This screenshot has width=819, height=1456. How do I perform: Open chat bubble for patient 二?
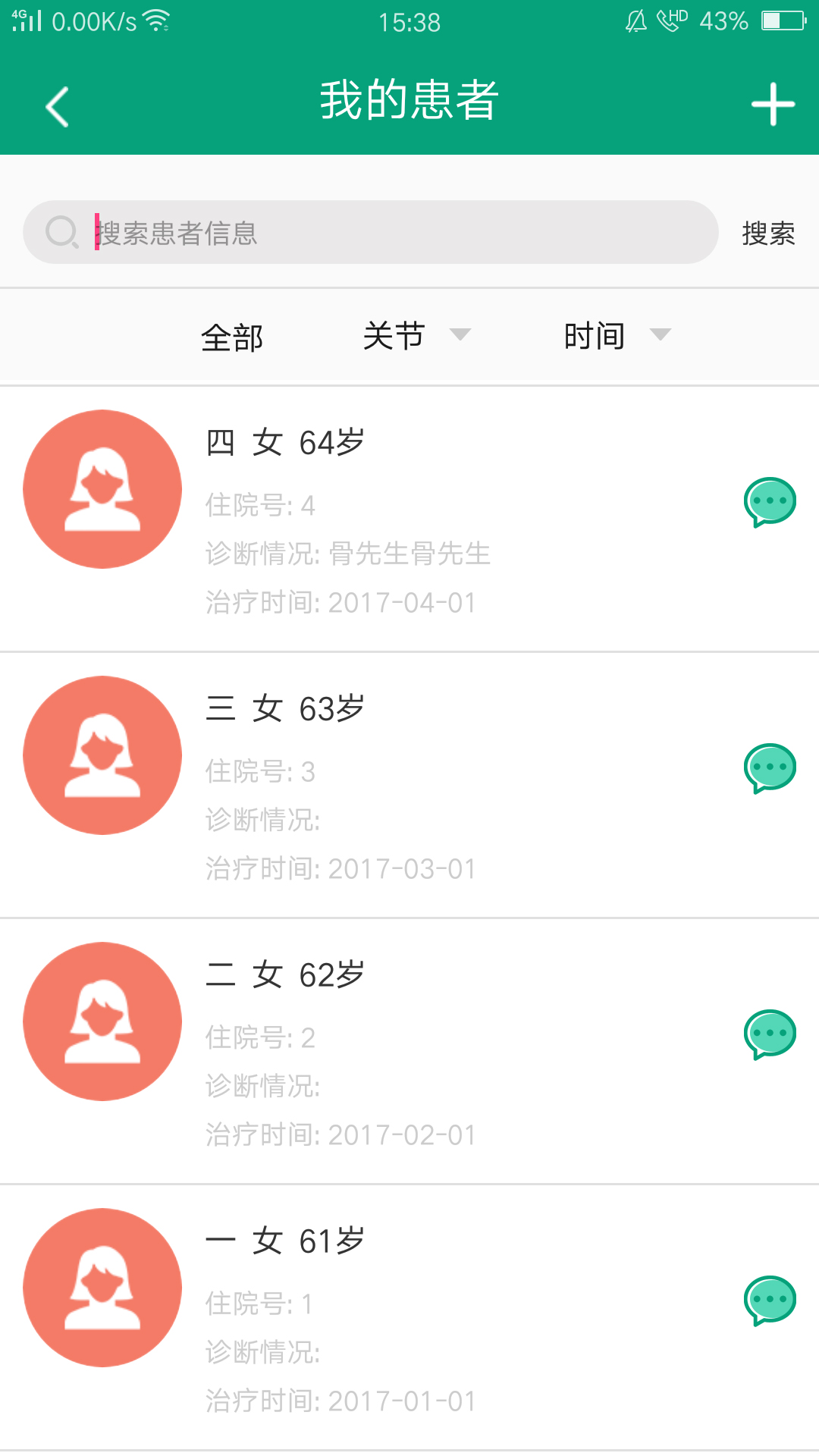[770, 1034]
